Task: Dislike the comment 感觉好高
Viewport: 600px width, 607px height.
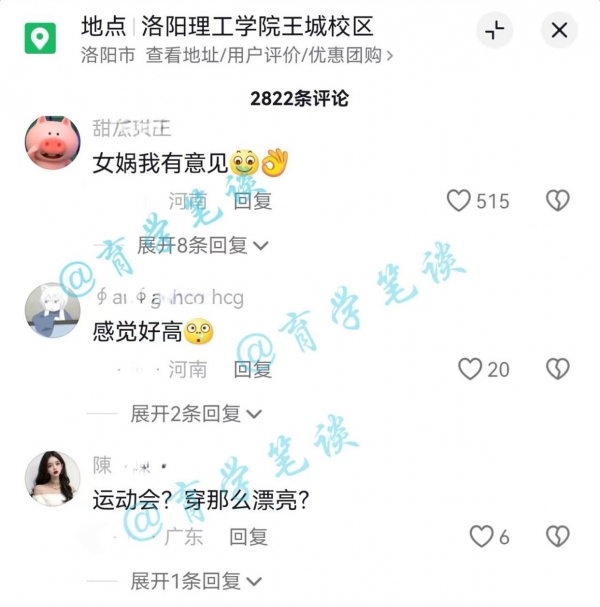Action: point(557,369)
